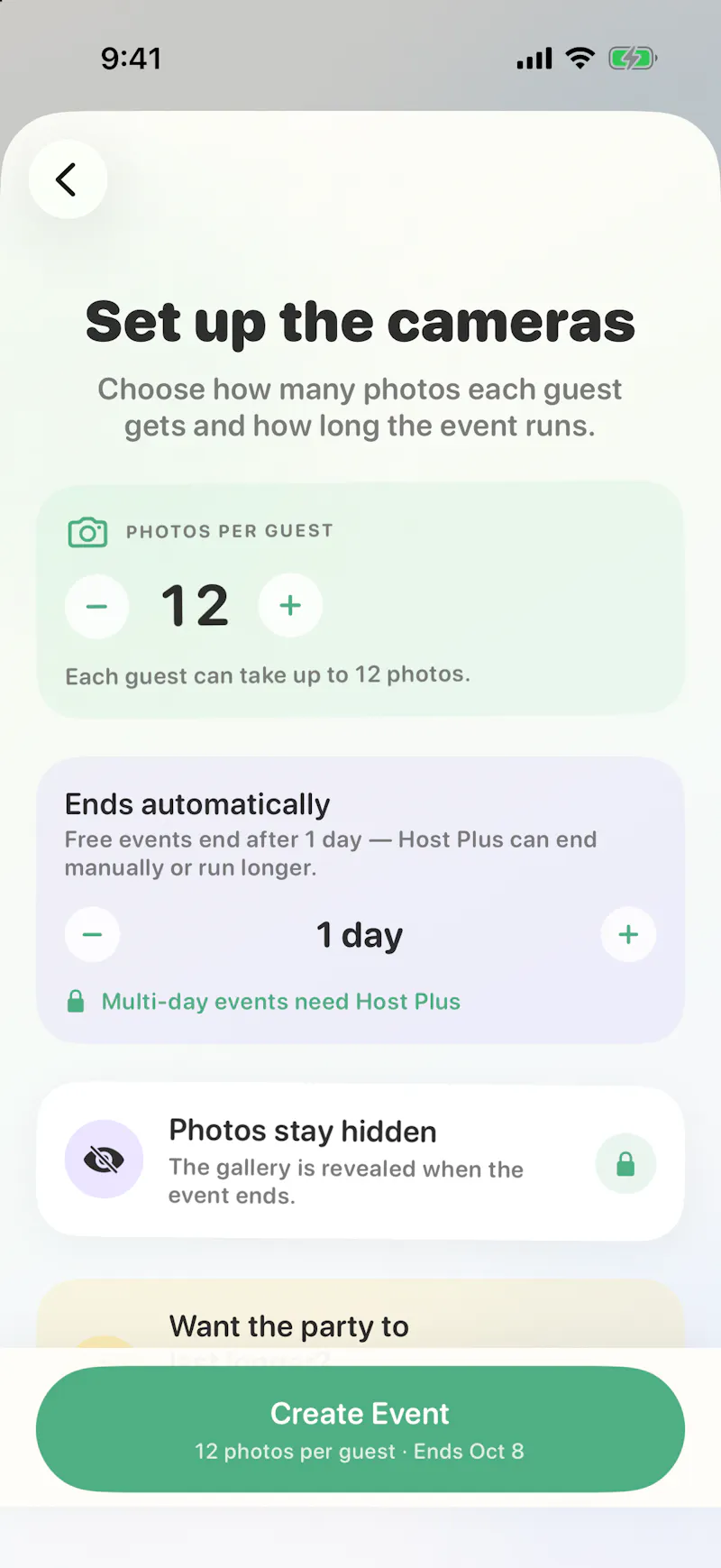Reduce the event duration with minus

(92, 934)
